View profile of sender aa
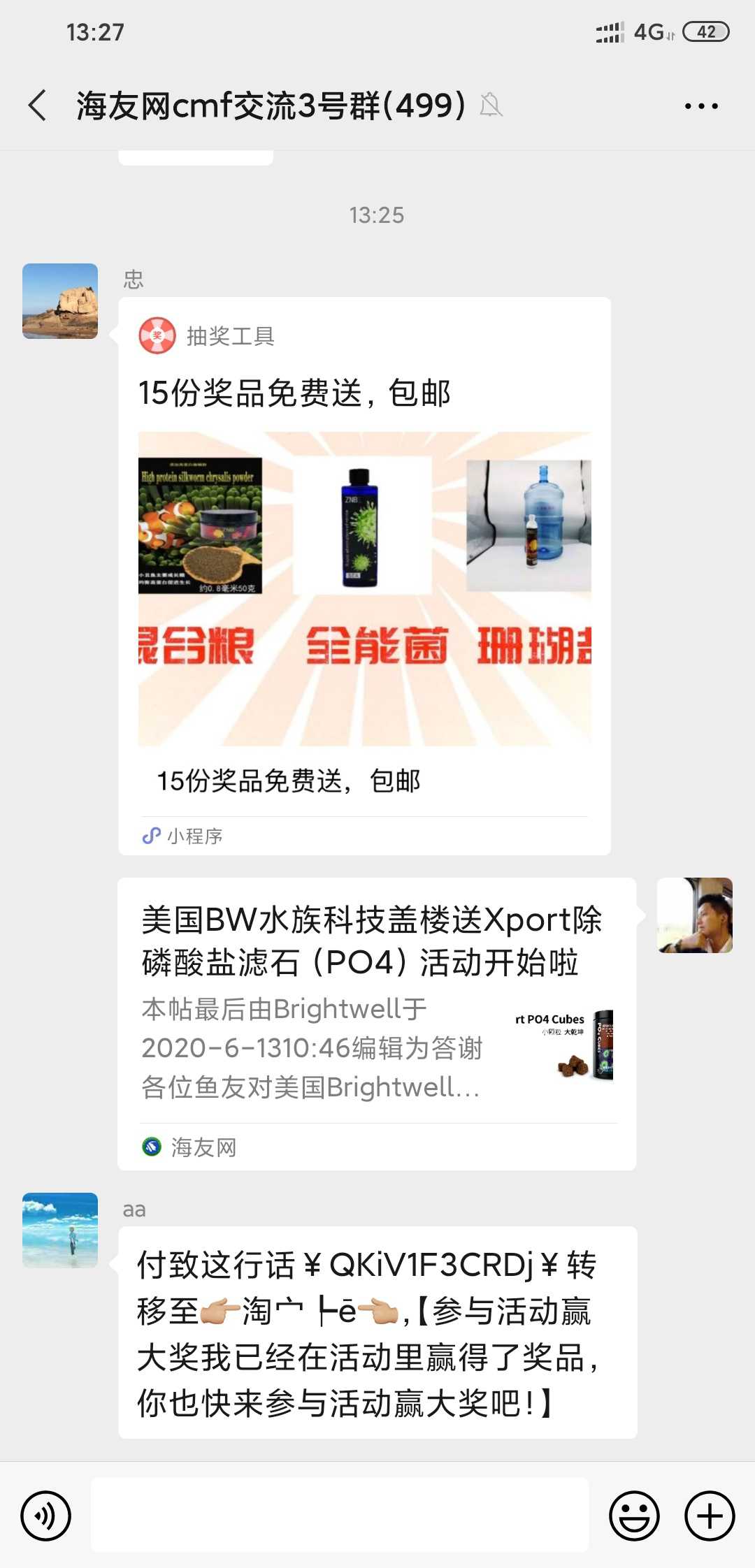Screen dimensions: 755x1568 (x=60, y=1230)
